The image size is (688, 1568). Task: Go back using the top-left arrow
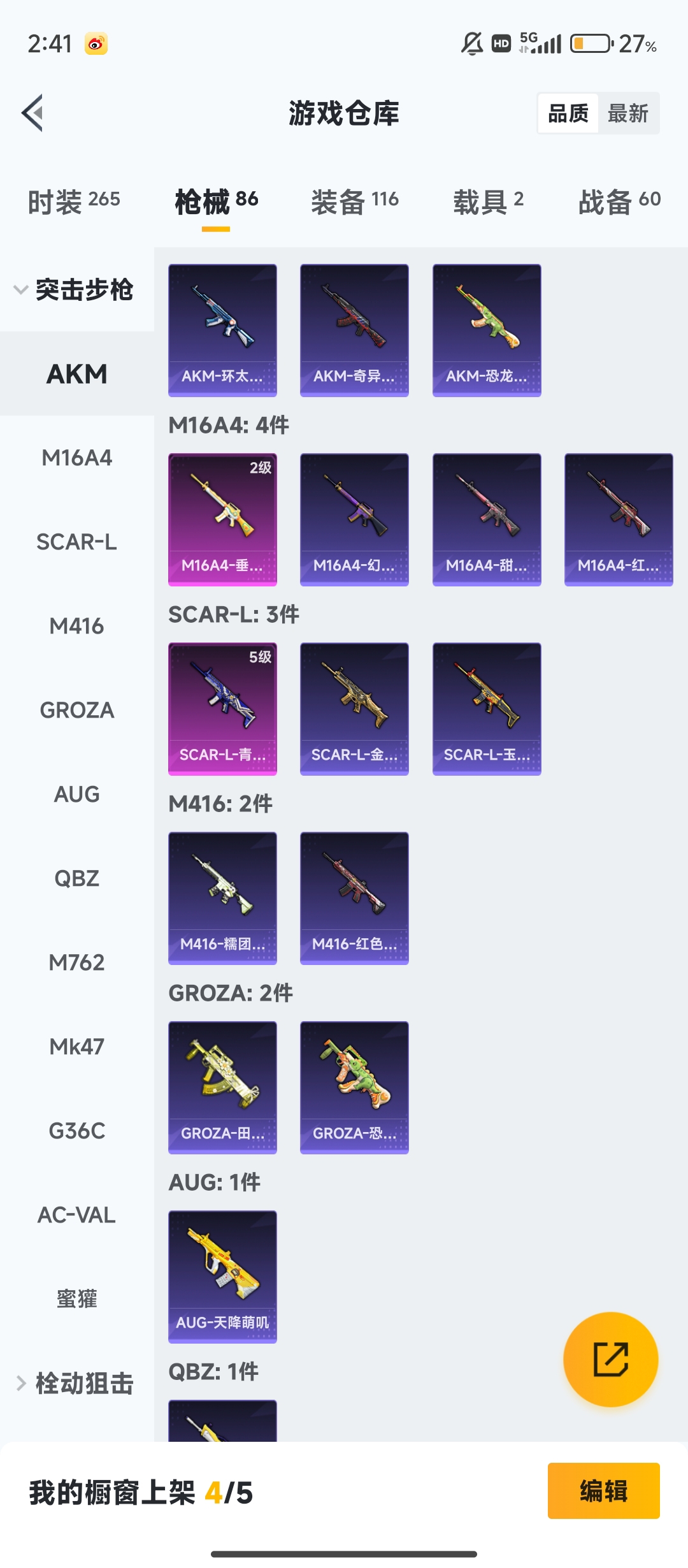point(32,113)
